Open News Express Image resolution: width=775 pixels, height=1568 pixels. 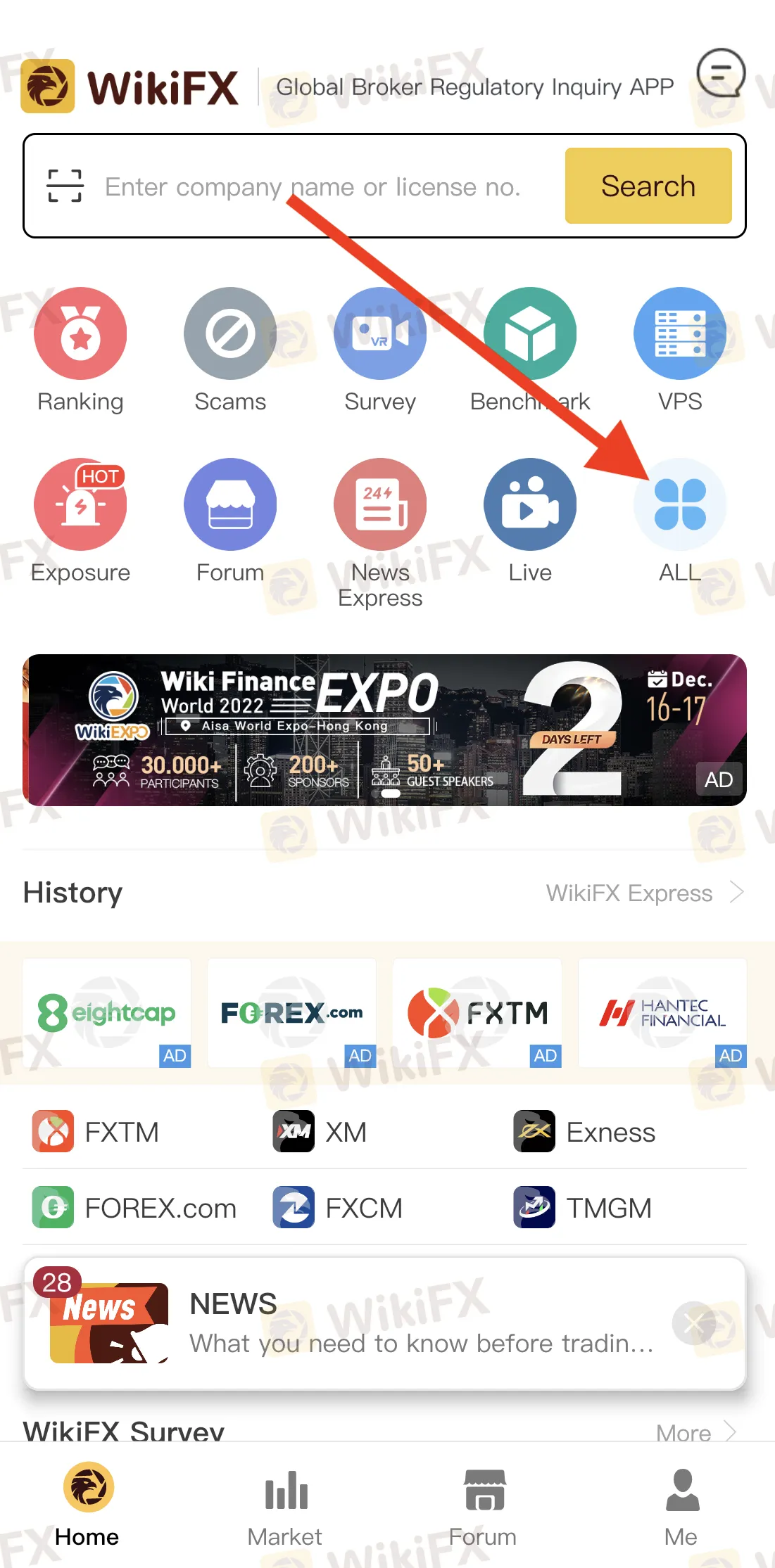point(380,505)
